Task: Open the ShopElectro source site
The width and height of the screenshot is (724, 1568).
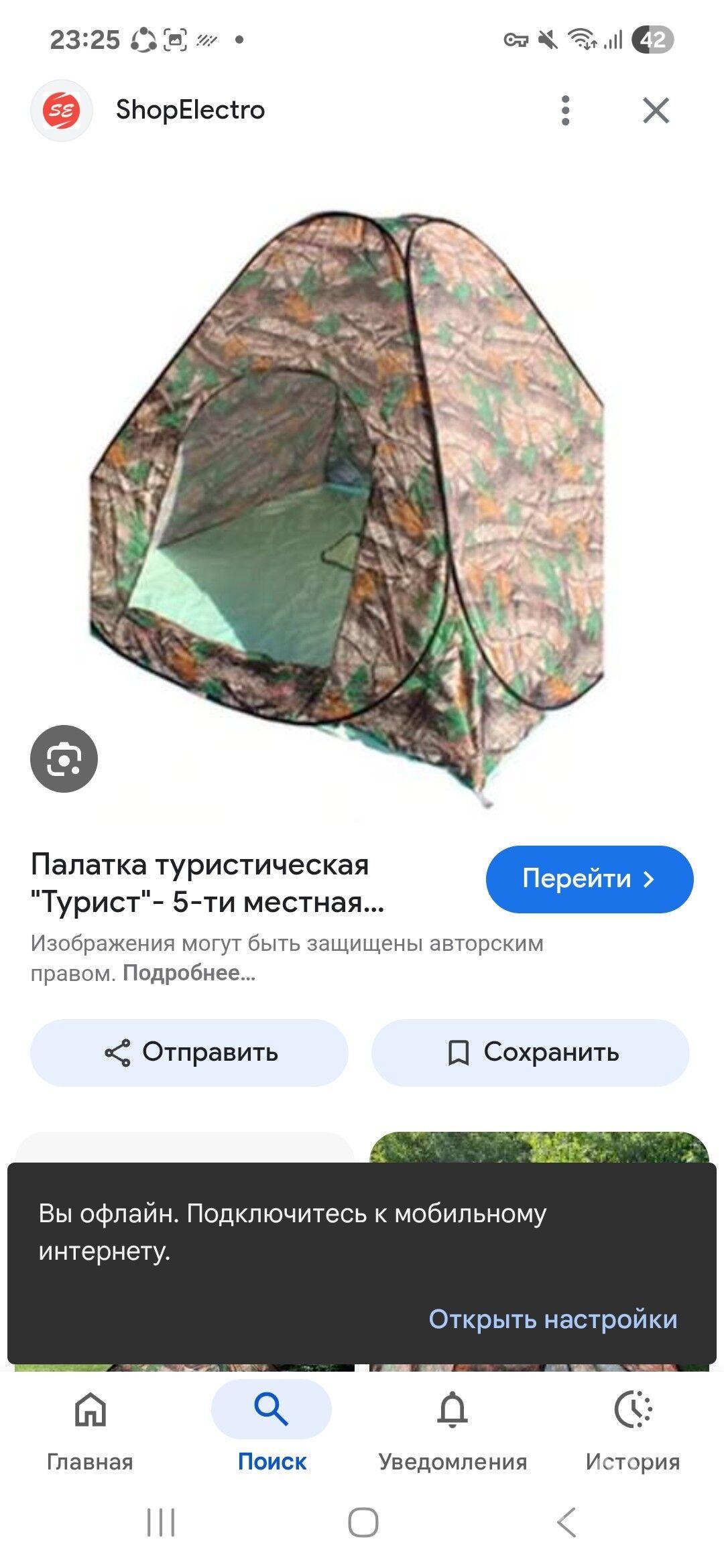Action: pyautogui.click(x=190, y=110)
